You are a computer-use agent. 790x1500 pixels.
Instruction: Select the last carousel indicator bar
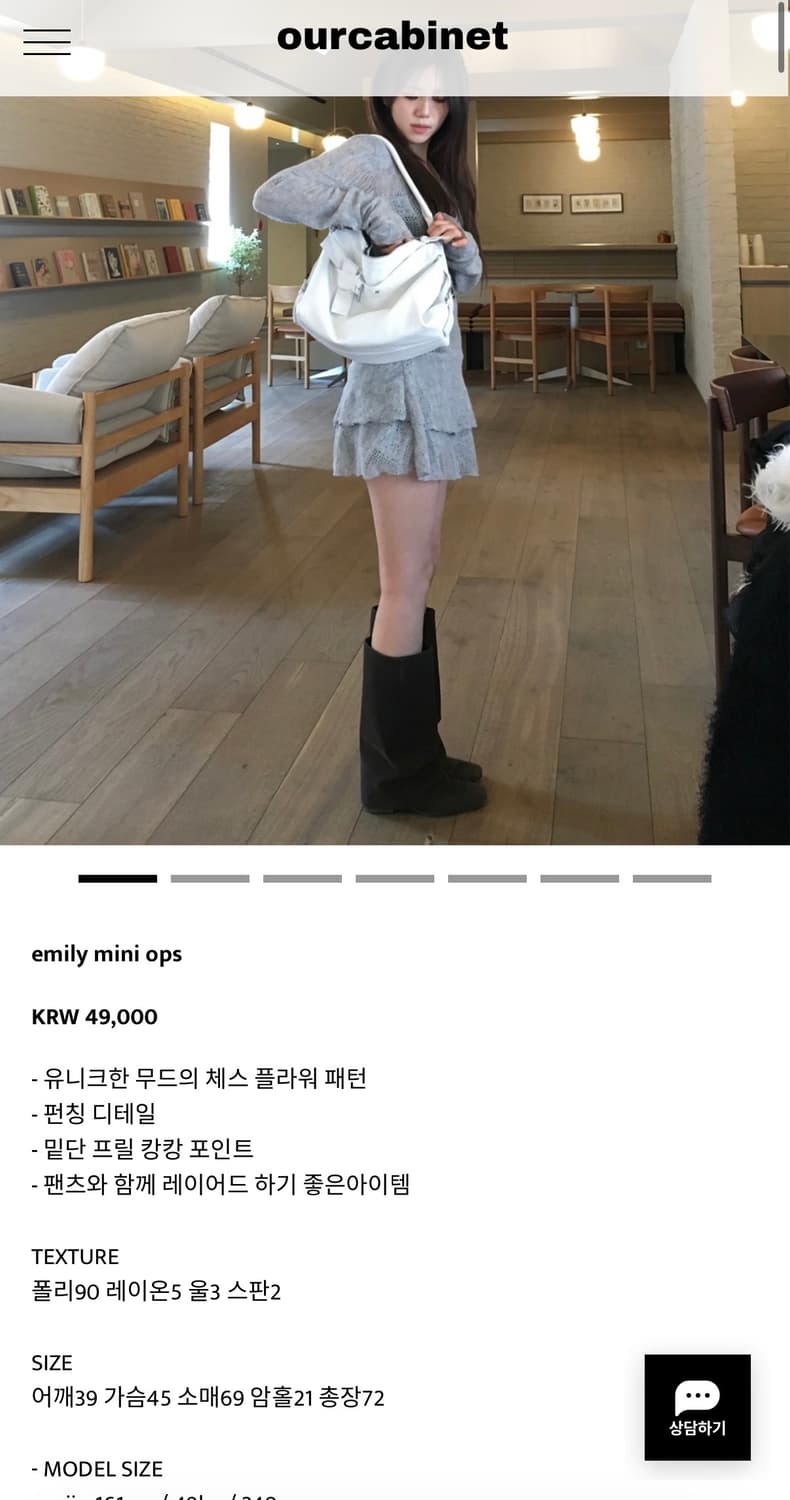pyautogui.click(x=673, y=880)
